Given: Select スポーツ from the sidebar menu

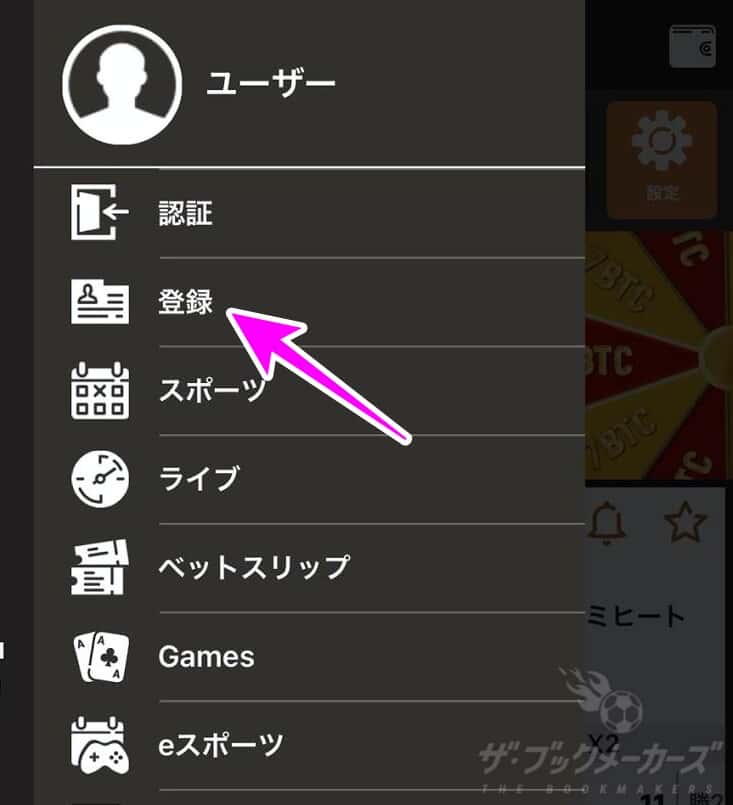Looking at the screenshot, I should pyautogui.click(x=212, y=391).
